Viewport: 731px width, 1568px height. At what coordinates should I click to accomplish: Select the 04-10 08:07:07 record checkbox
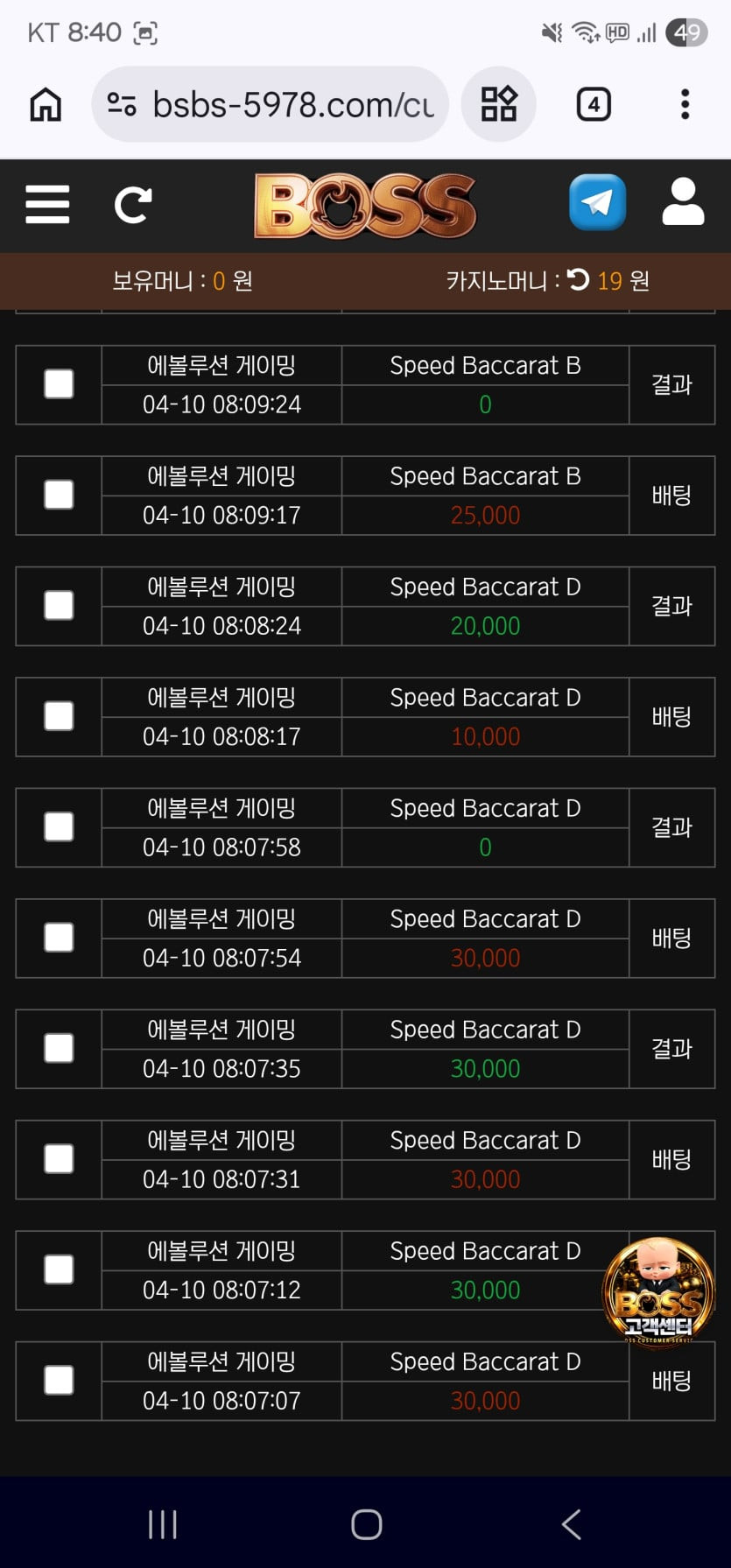pos(59,1381)
